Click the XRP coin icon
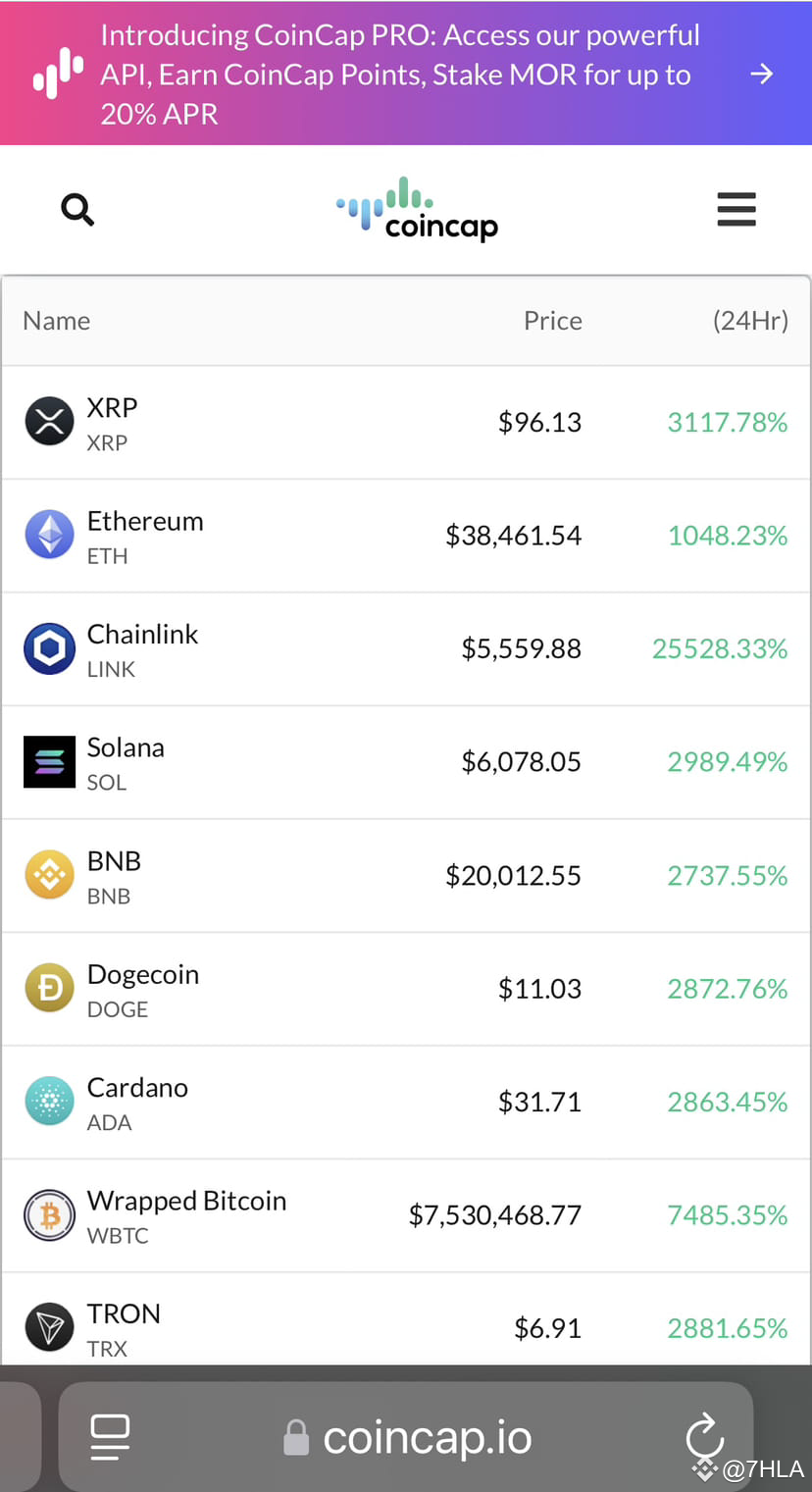Viewport: 812px width, 1492px height. tap(49, 422)
